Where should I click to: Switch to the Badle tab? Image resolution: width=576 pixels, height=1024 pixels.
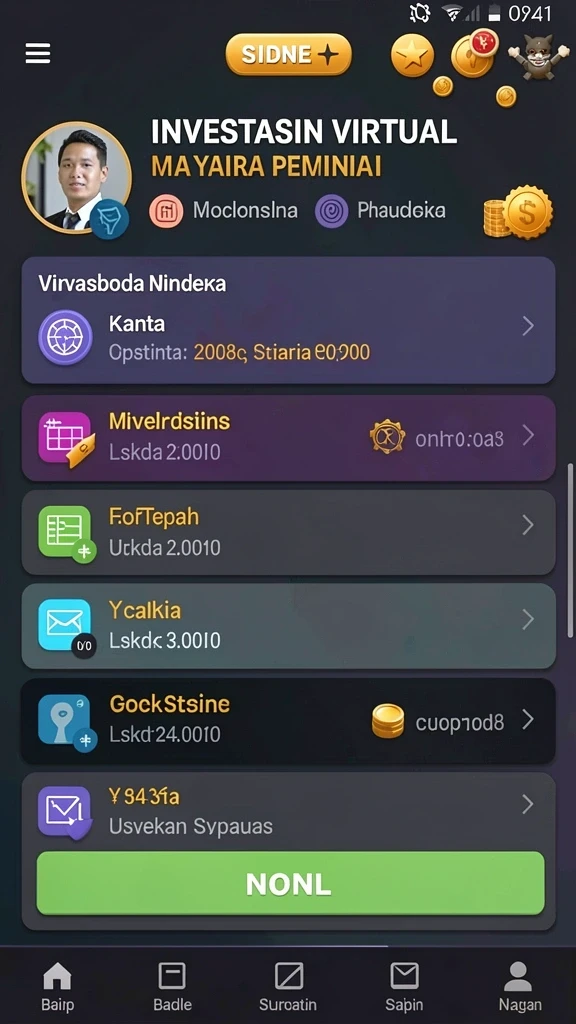point(172,986)
